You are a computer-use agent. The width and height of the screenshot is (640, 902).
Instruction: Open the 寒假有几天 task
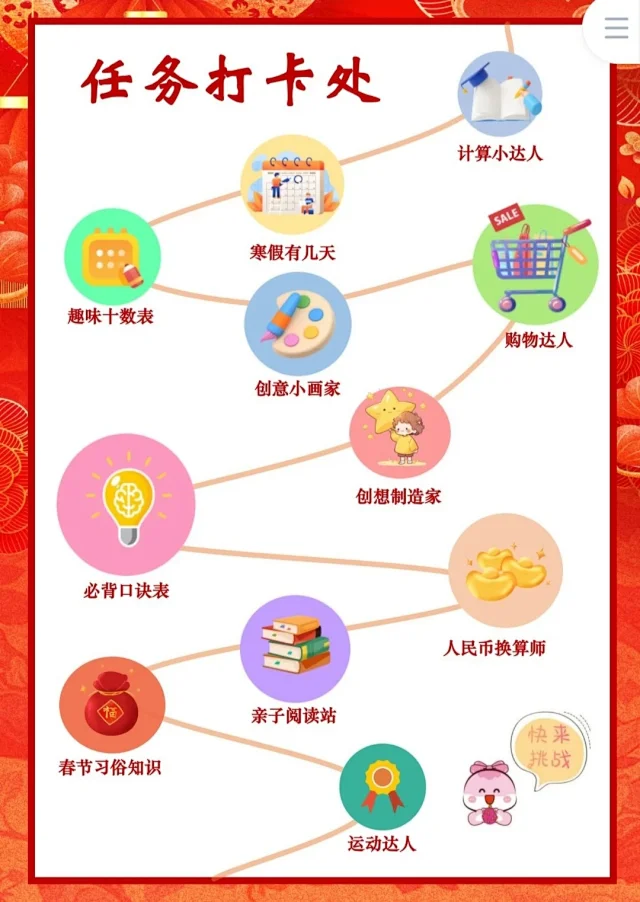coord(292,185)
